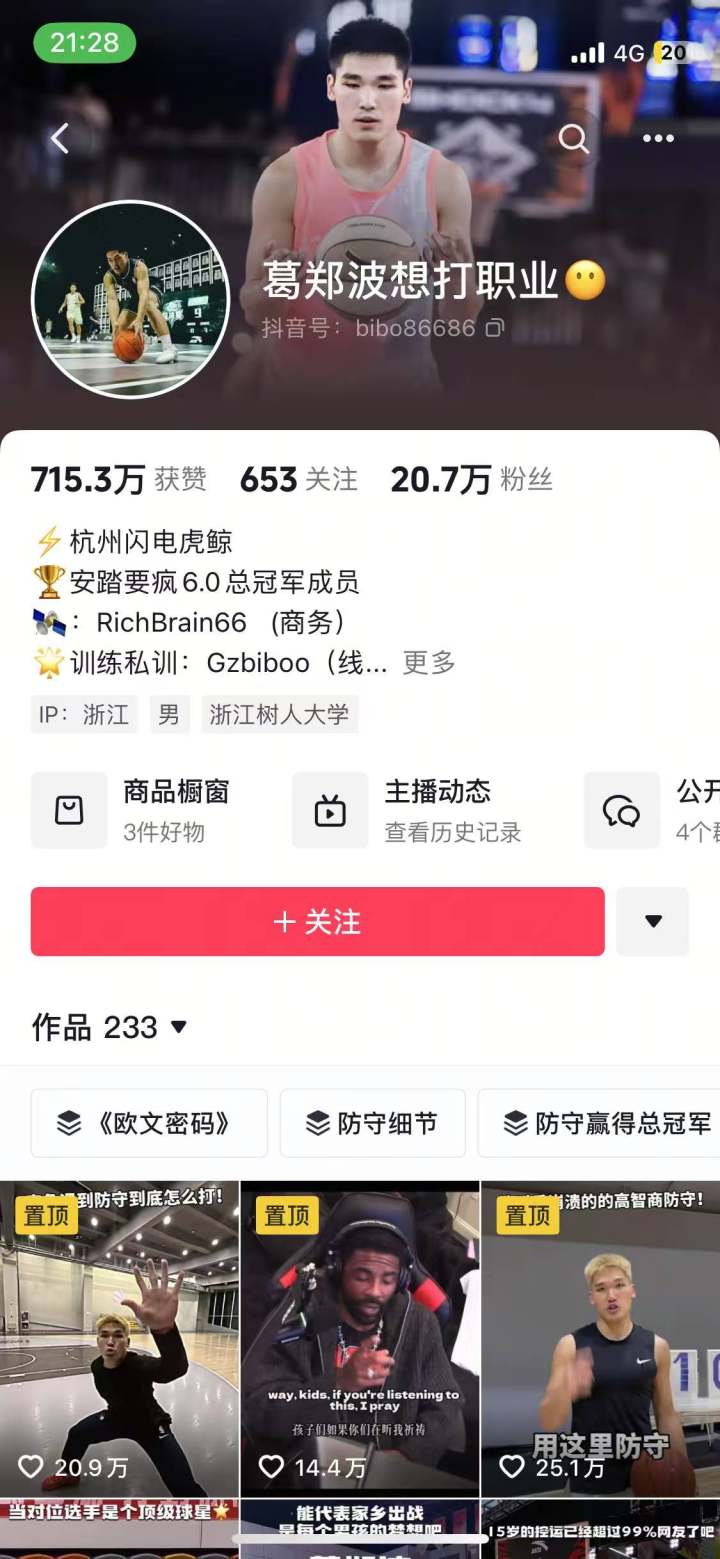The width and height of the screenshot is (720, 1559).
Task: Copy the Douyin ID bibo86686
Action: (x=495, y=328)
